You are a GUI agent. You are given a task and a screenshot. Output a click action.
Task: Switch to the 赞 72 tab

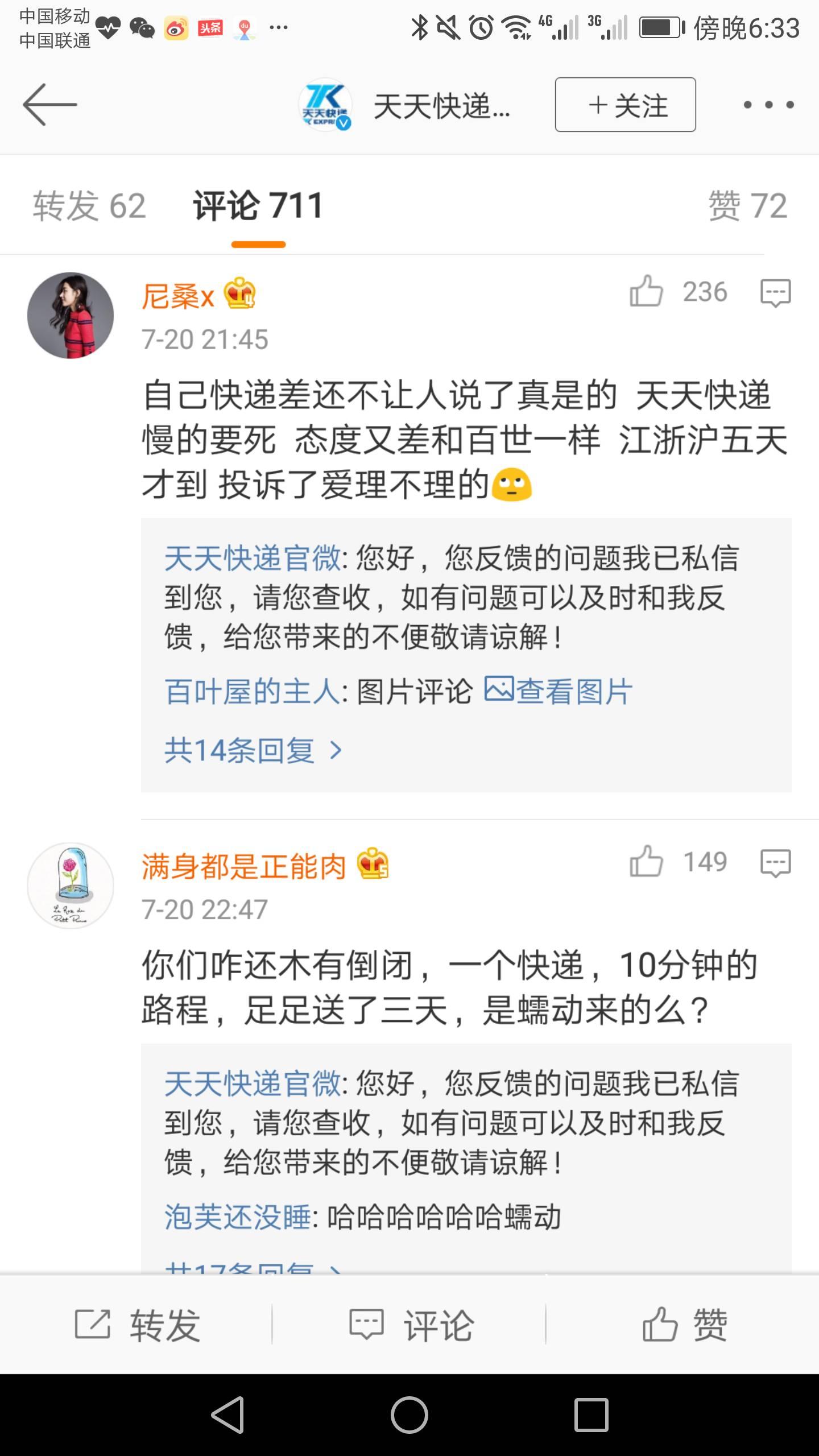[x=747, y=205]
